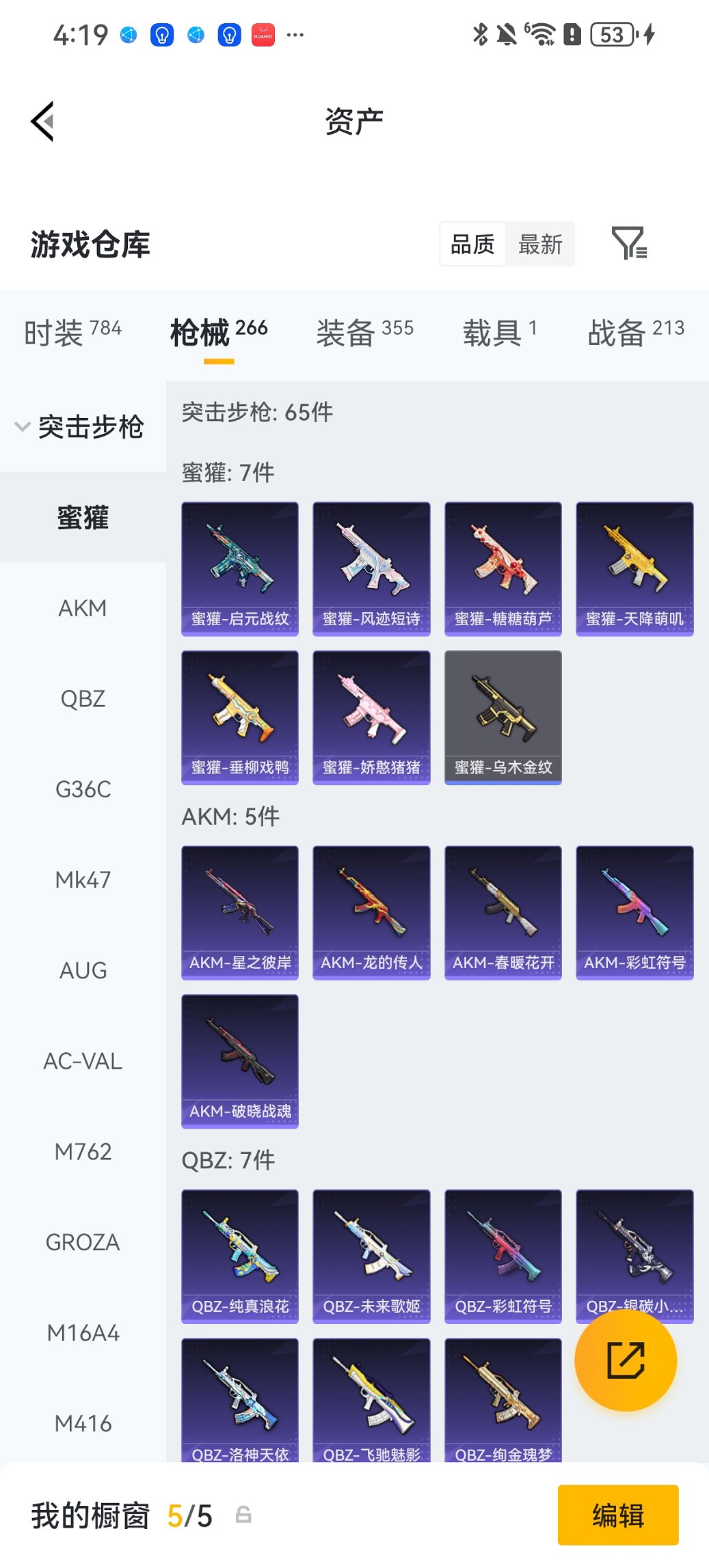Sort the warehouse by 品质

(x=472, y=244)
